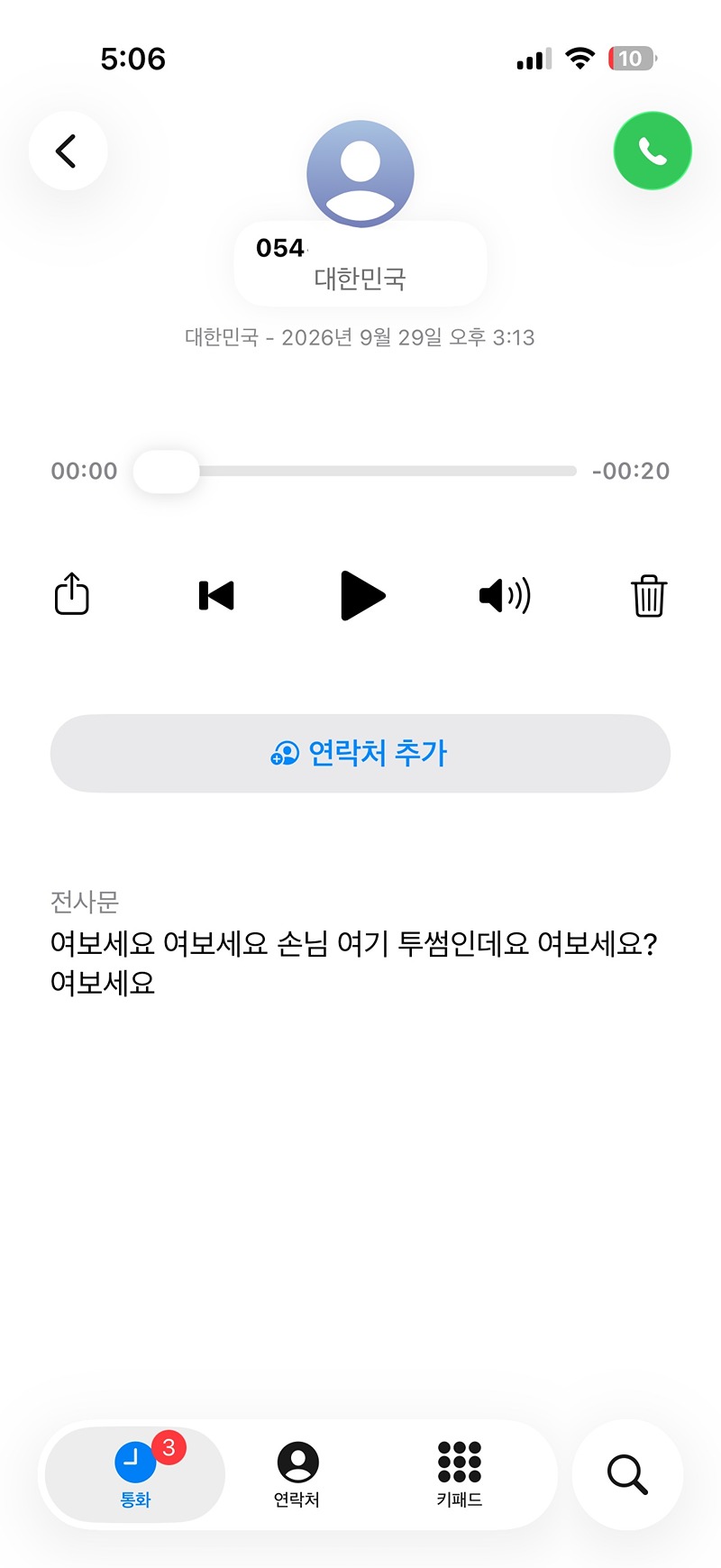Image resolution: width=721 pixels, height=1568 pixels.
Task: Tap the playback progress slider
Action: point(355,471)
